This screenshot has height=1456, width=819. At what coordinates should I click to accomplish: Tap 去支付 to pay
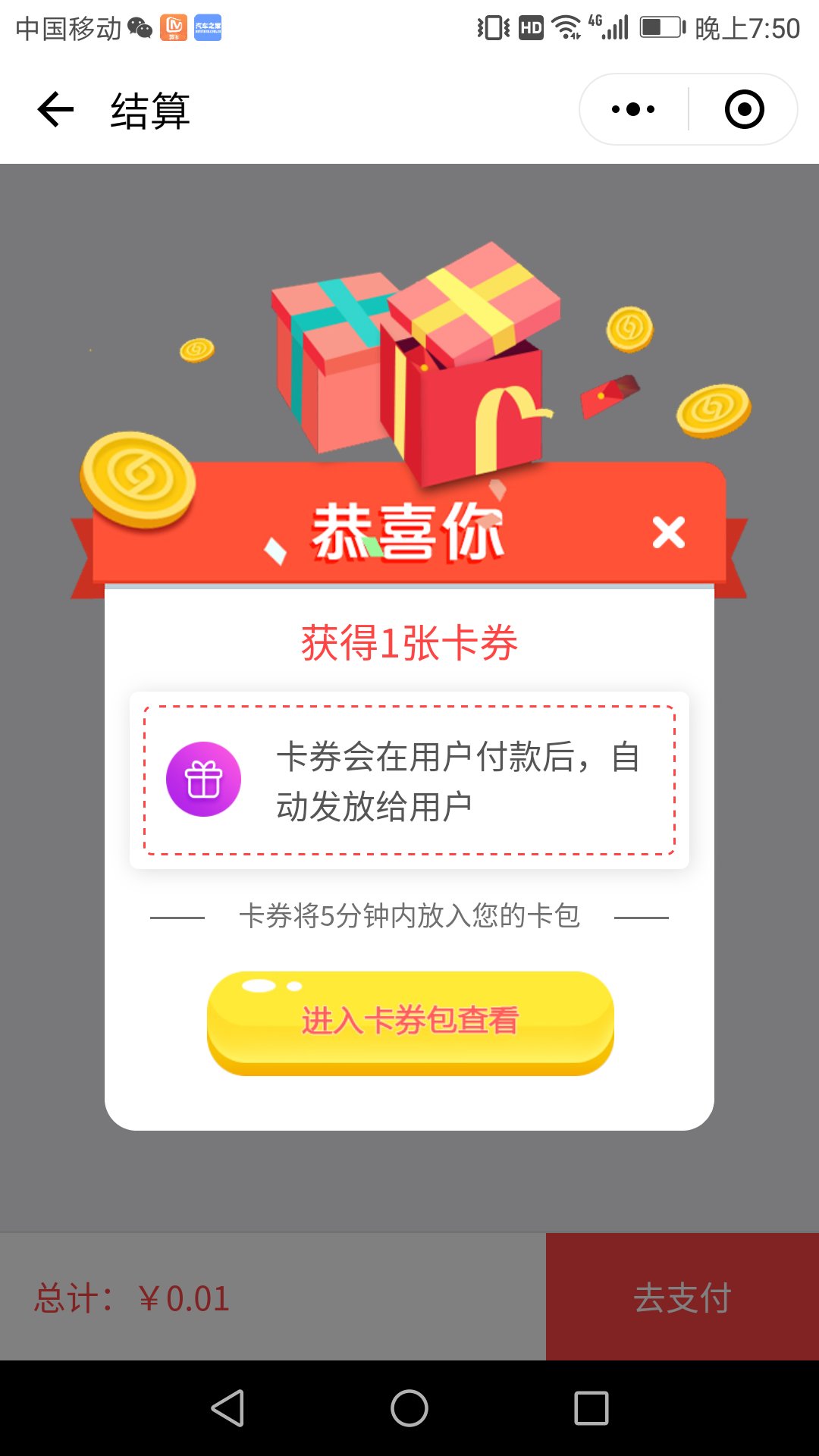point(682,1297)
